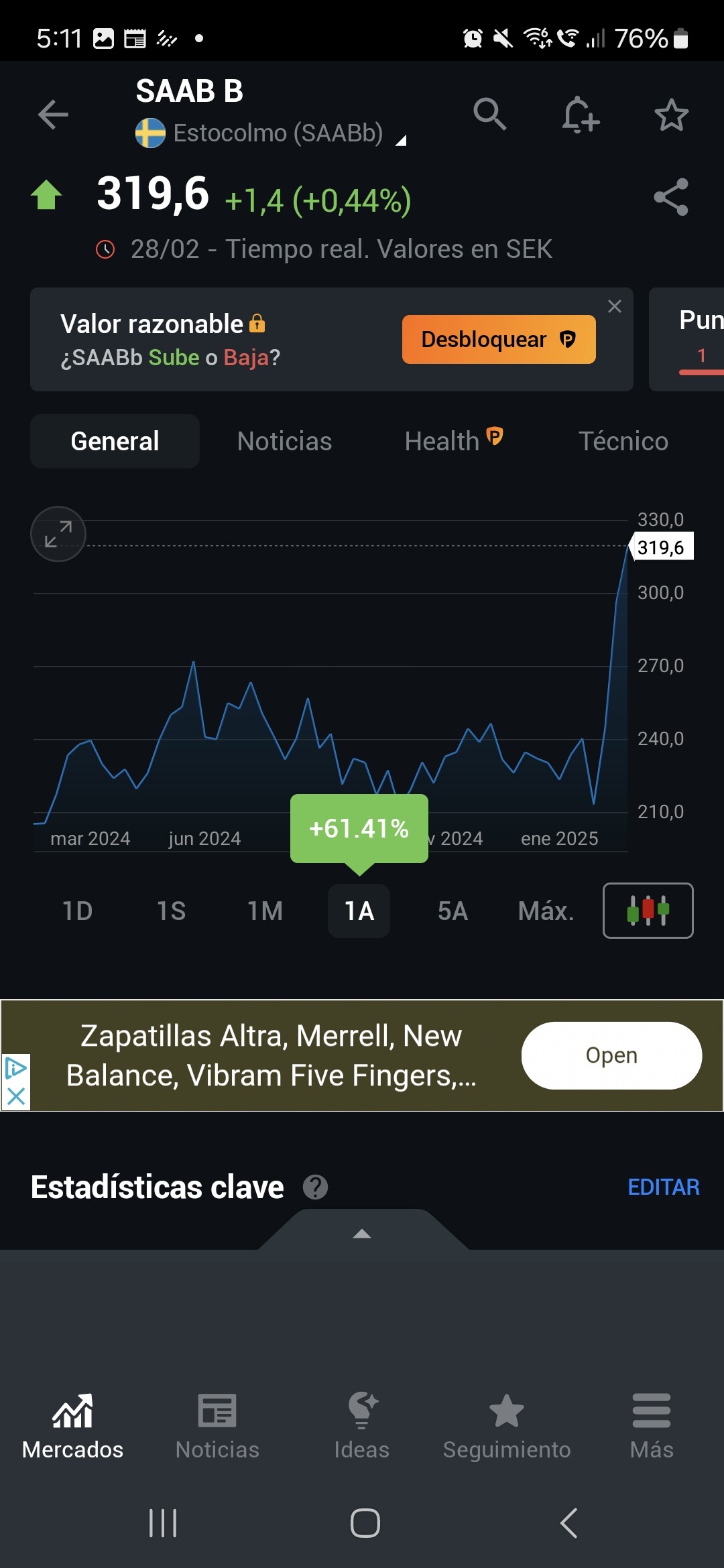Image resolution: width=724 pixels, height=1568 pixels.
Task: Open the Open button on the ad
Action: [612, 1055]
